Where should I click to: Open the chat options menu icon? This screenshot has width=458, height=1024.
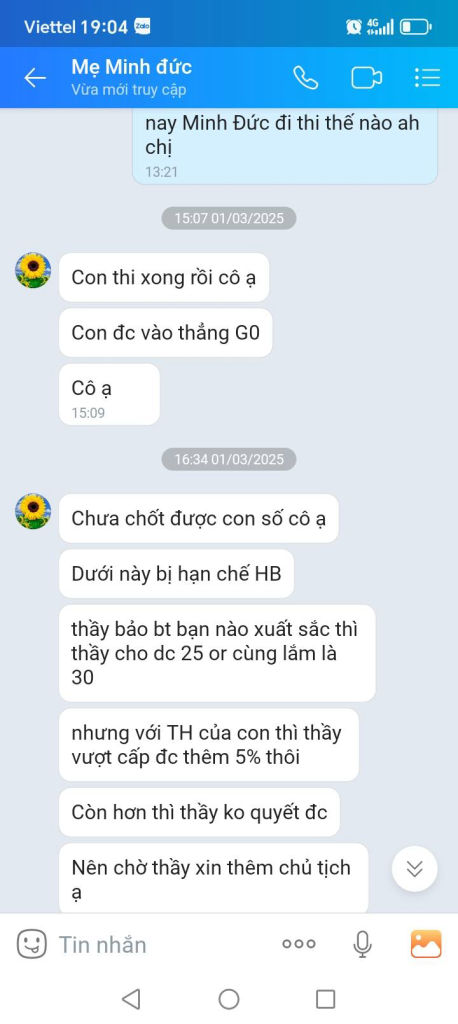427,78
